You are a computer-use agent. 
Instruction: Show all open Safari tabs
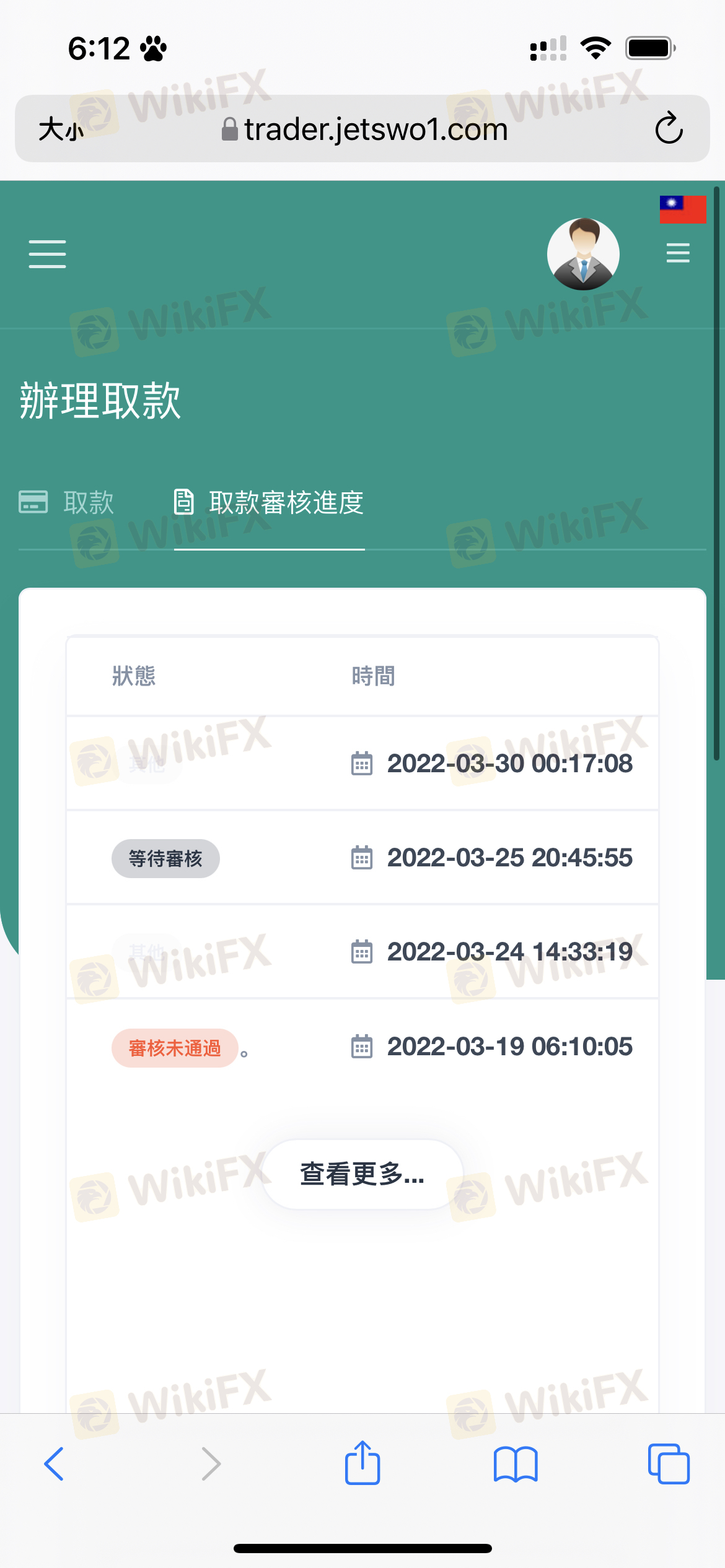[x=669, y=1464]
